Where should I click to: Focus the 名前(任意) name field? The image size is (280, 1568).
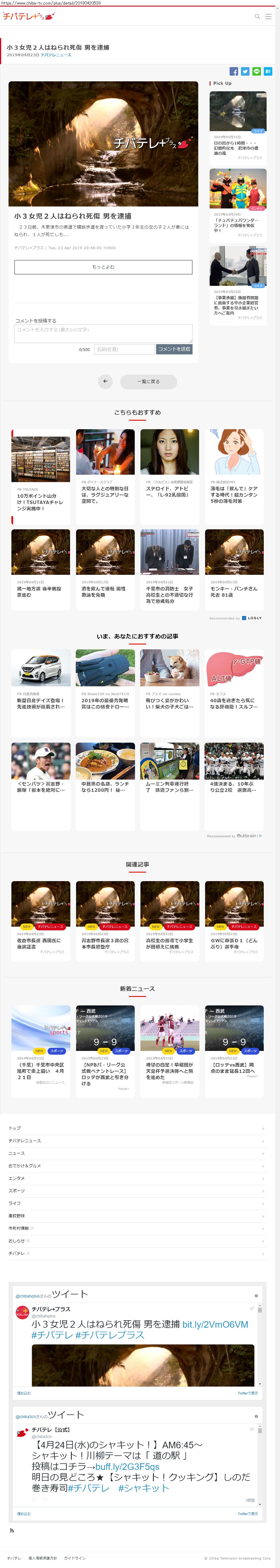[x=124, y=349]
